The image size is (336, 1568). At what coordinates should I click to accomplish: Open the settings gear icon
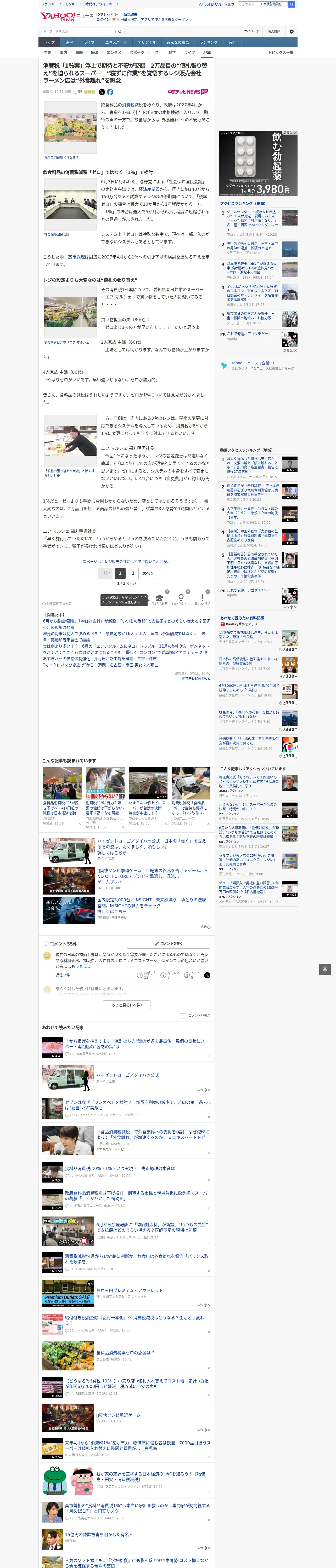coord(292,31)
